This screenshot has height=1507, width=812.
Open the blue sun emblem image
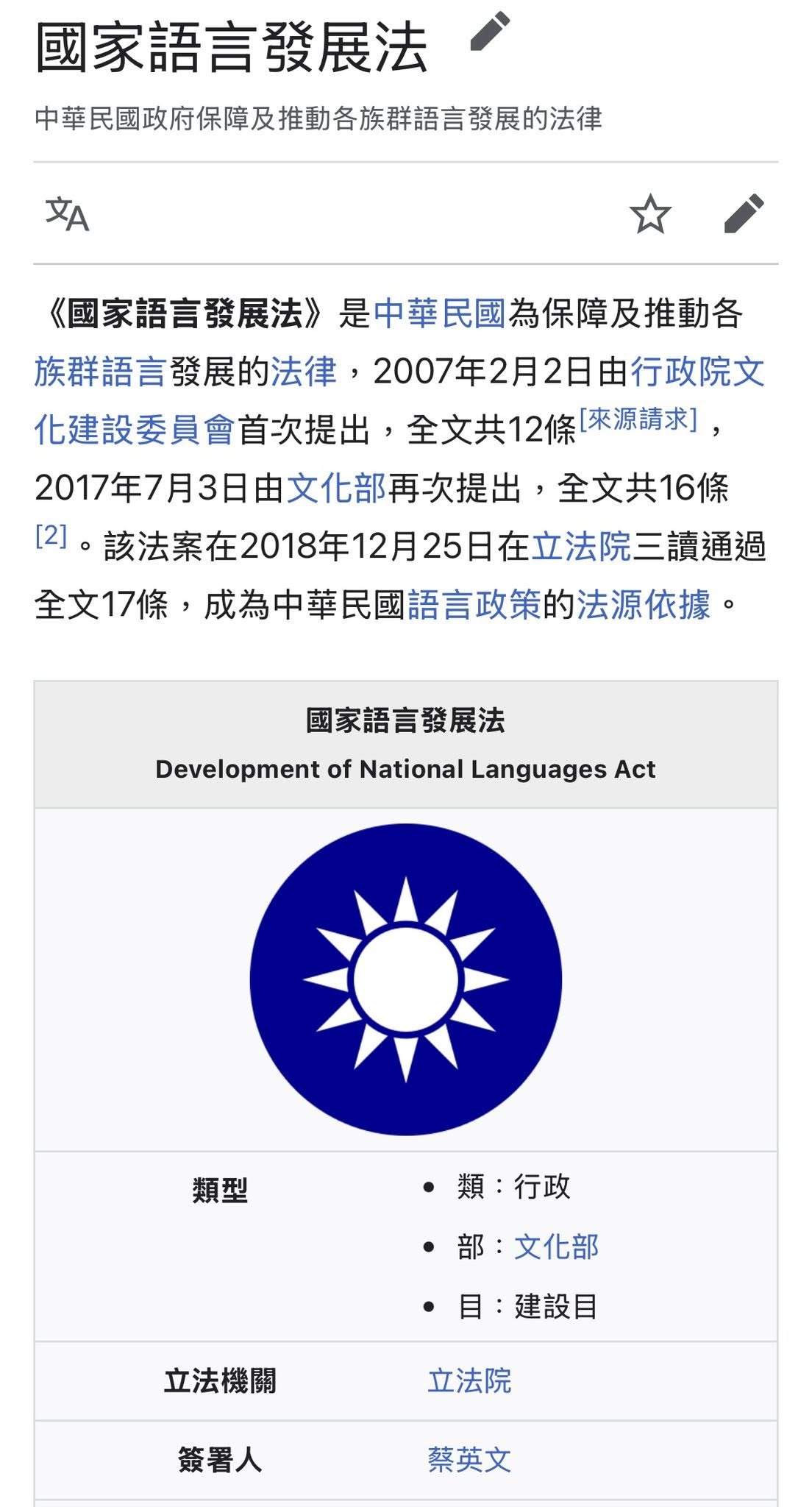405,979
